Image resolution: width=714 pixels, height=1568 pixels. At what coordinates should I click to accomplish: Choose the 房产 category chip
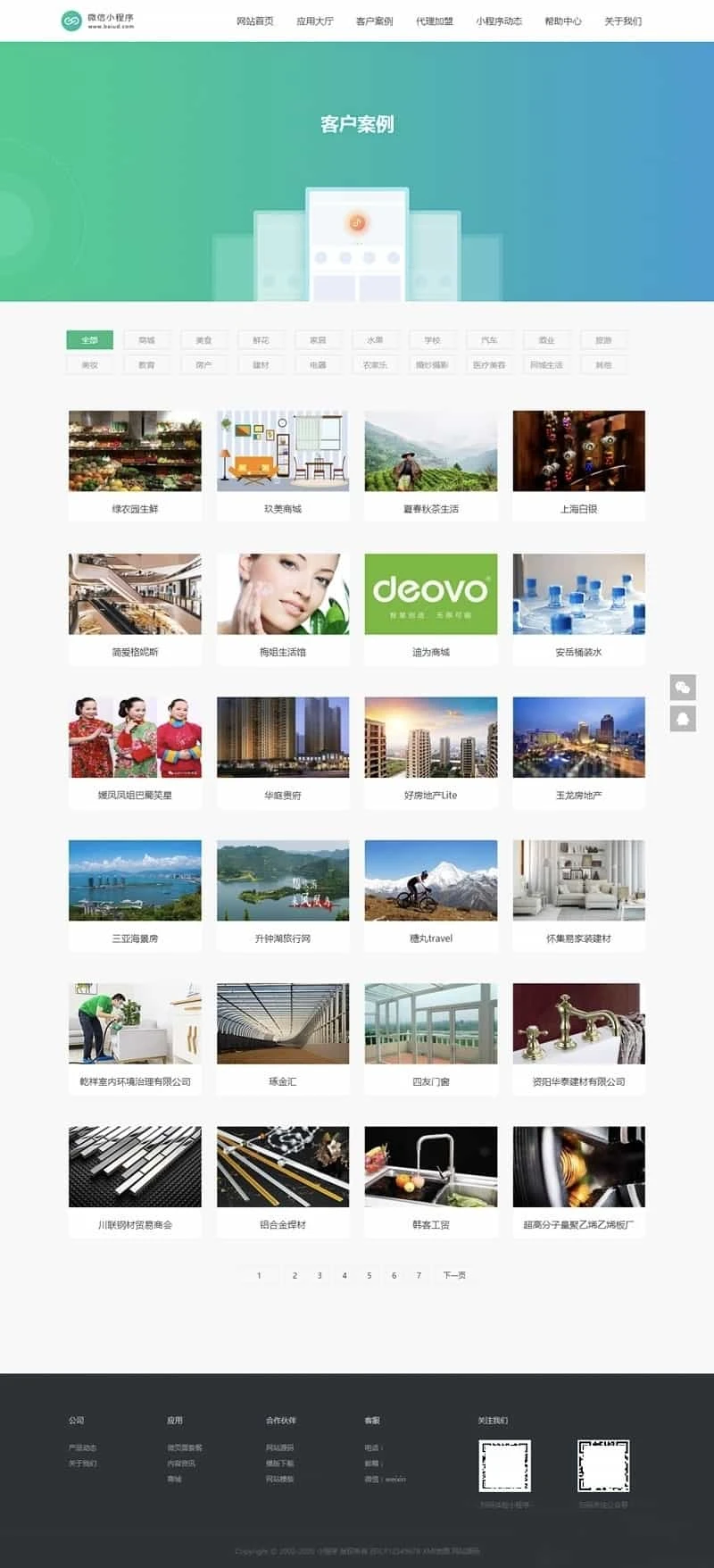pos(203,364)
